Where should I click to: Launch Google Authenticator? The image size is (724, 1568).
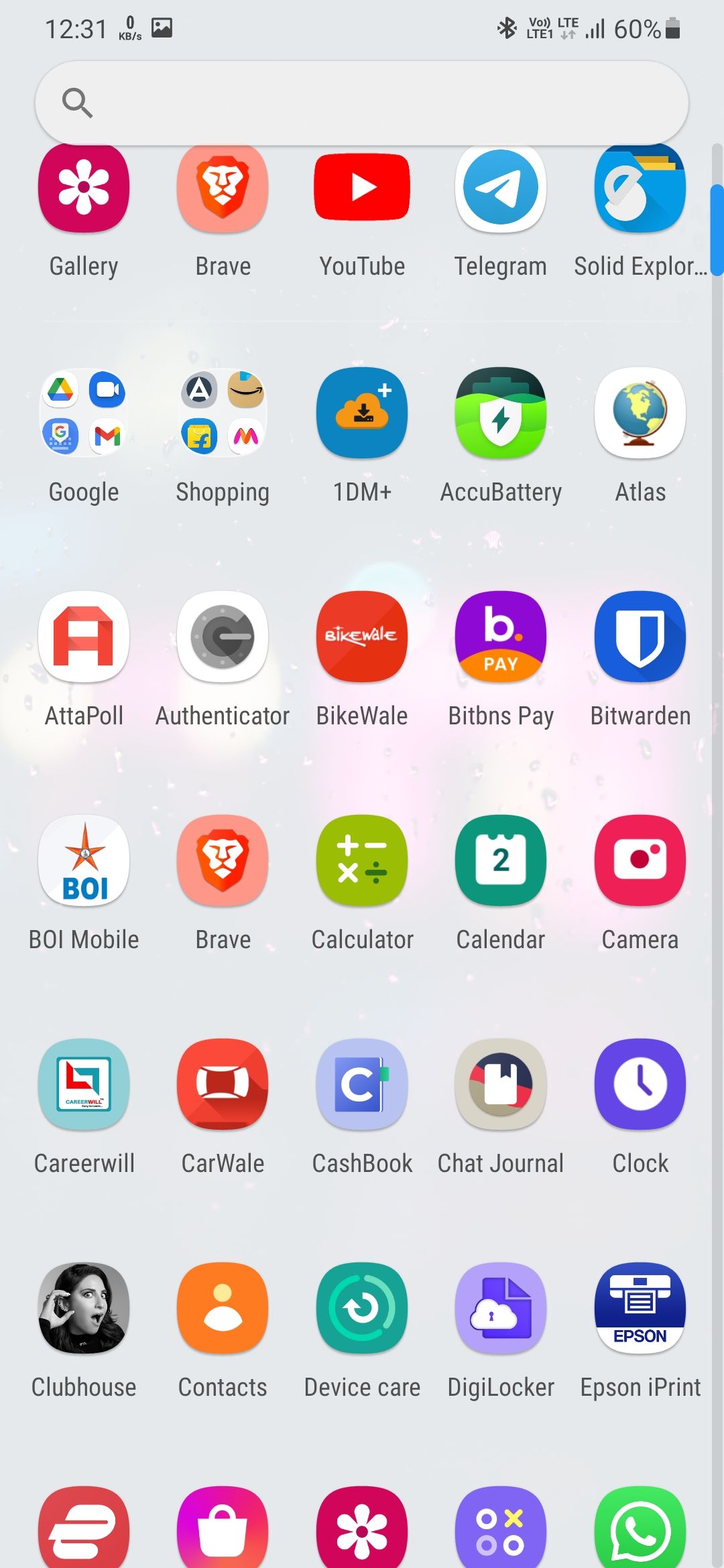point(223,638)
